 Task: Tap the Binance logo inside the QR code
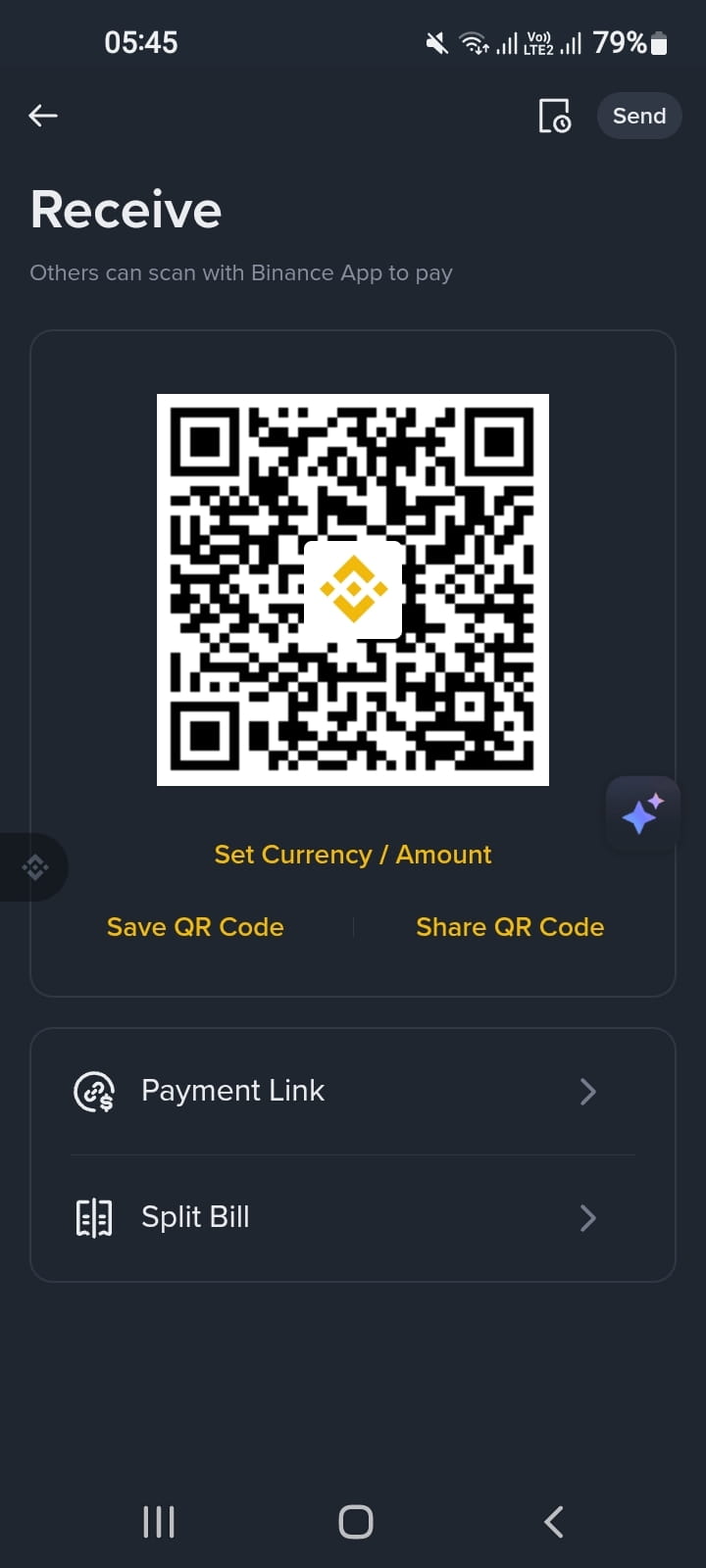(x=353, y=589)
